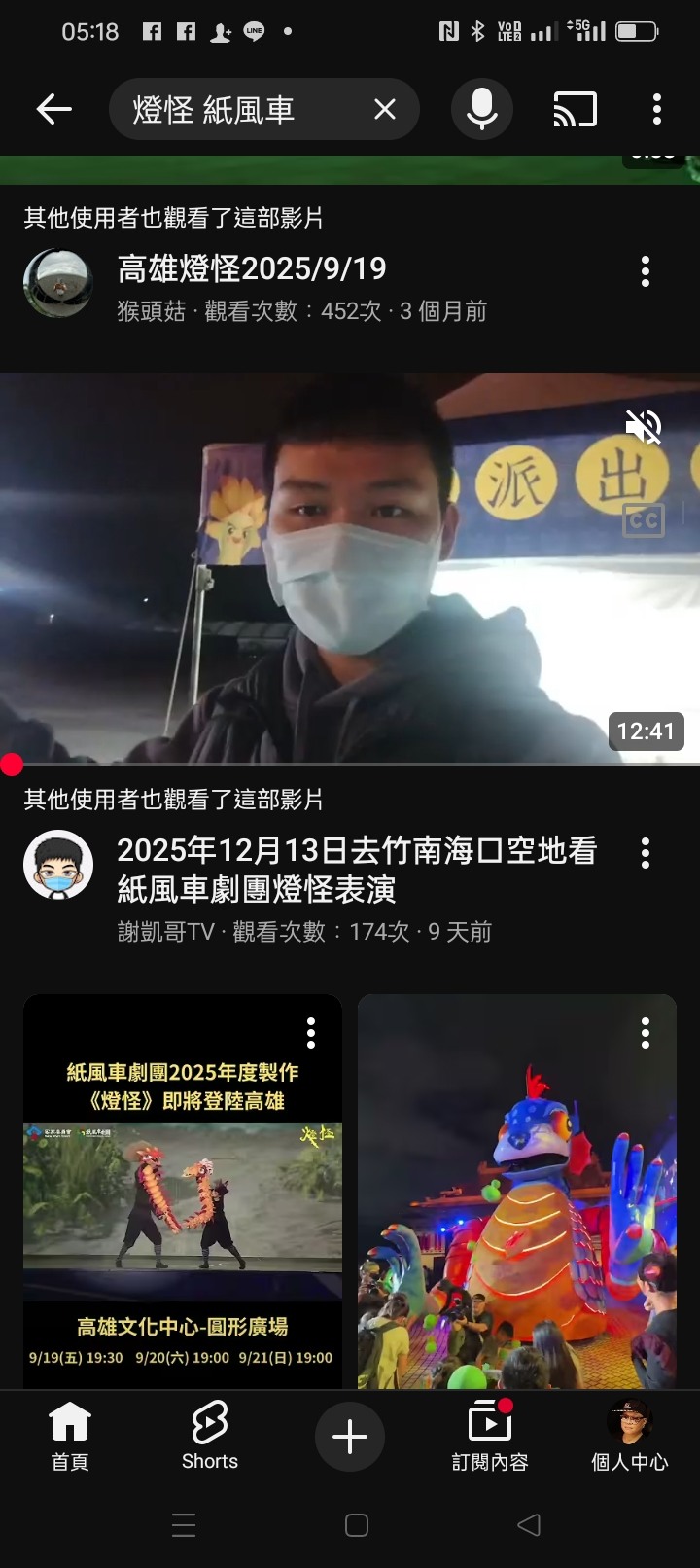Open the 訂閱內容 tab
The image size is (700, 1568).
click(x=490, y=1437)
